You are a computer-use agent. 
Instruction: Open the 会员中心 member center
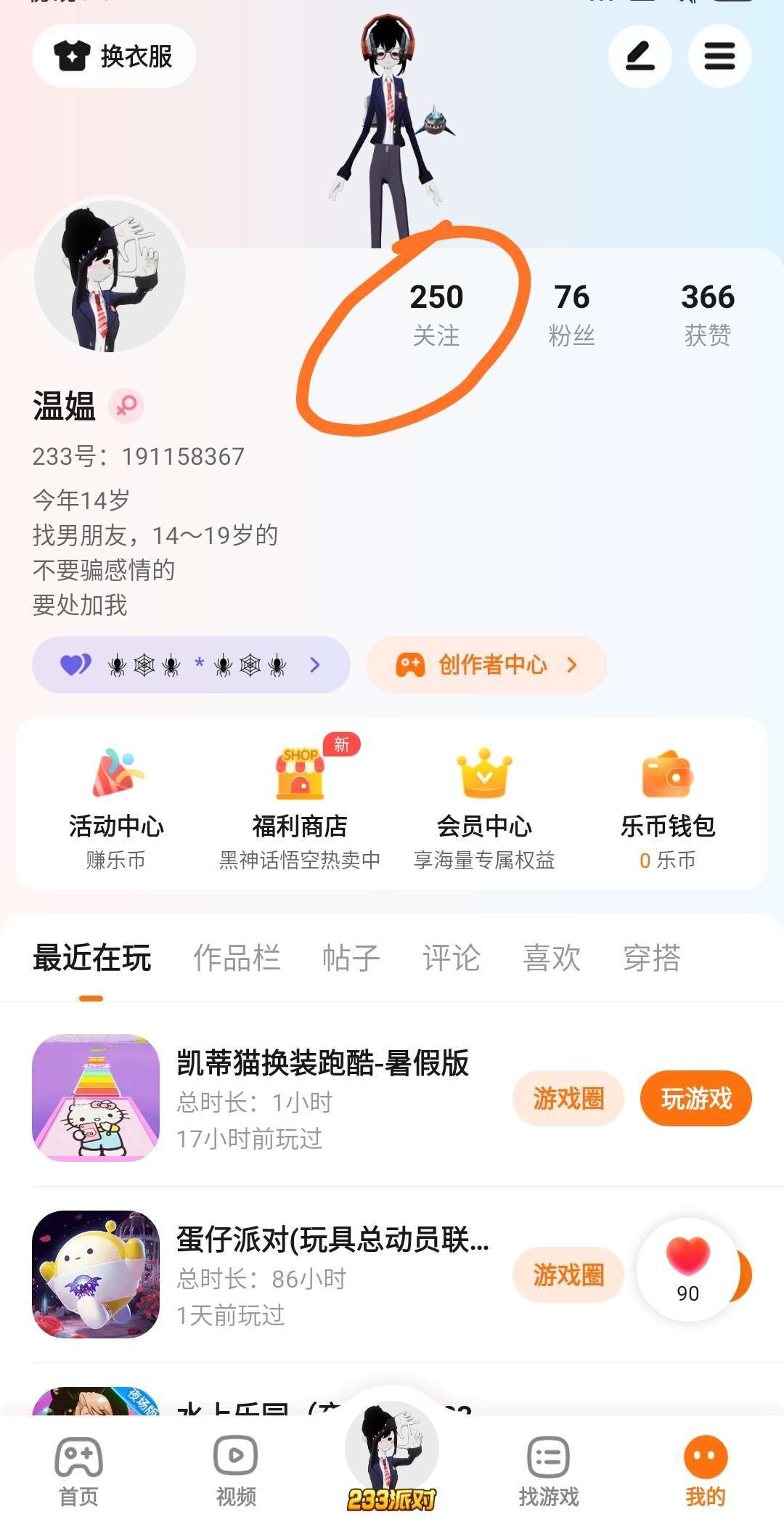(x=484, y=806)
